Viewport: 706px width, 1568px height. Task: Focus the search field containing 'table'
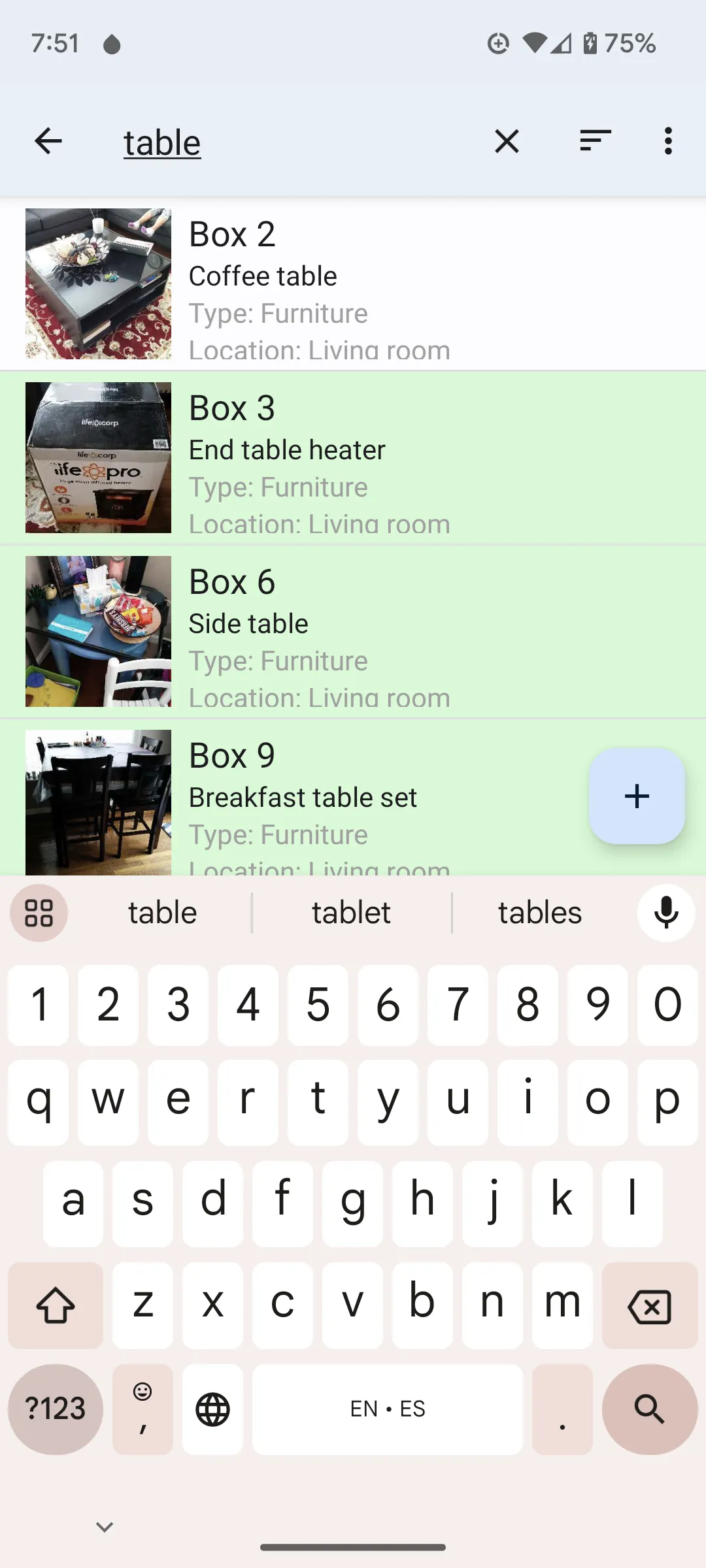click(294, 142)
